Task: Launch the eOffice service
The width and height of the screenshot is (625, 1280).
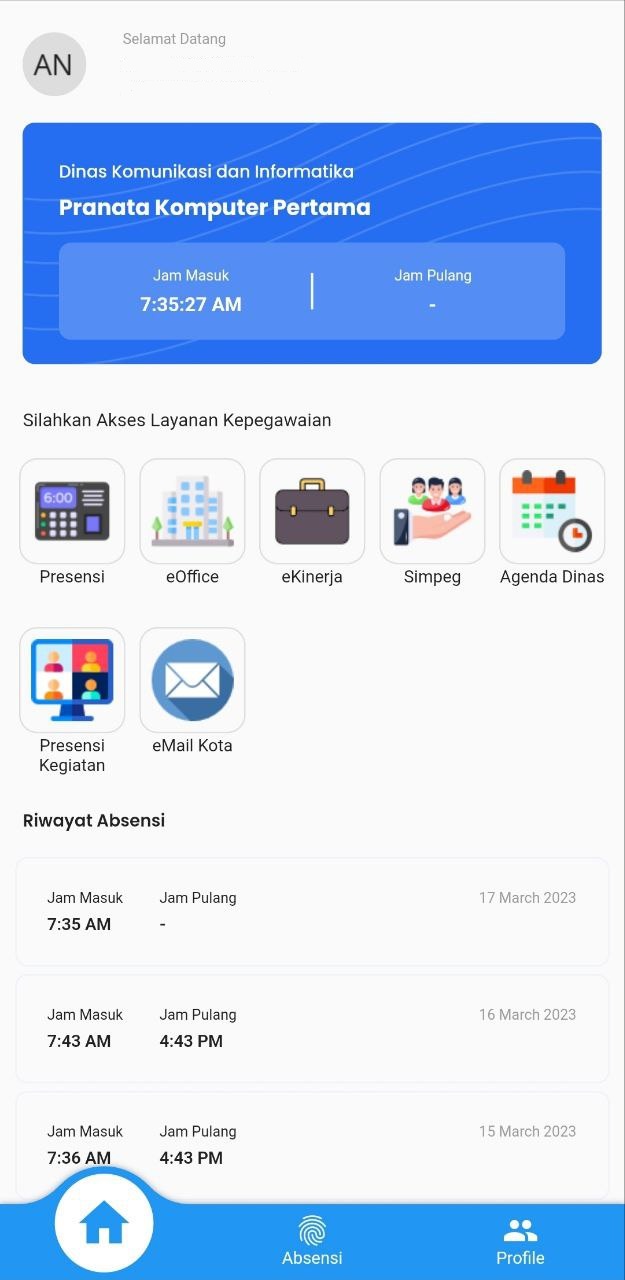Action: point(192,511)
